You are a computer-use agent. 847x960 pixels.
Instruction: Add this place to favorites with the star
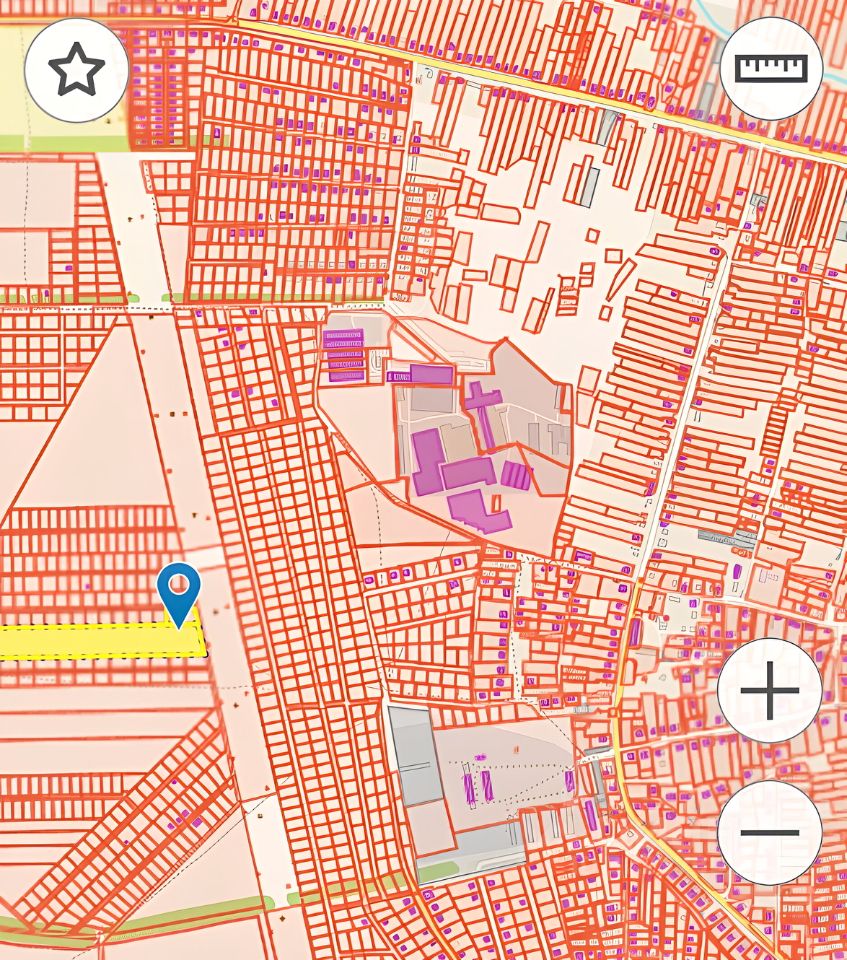tap(76, 70)
